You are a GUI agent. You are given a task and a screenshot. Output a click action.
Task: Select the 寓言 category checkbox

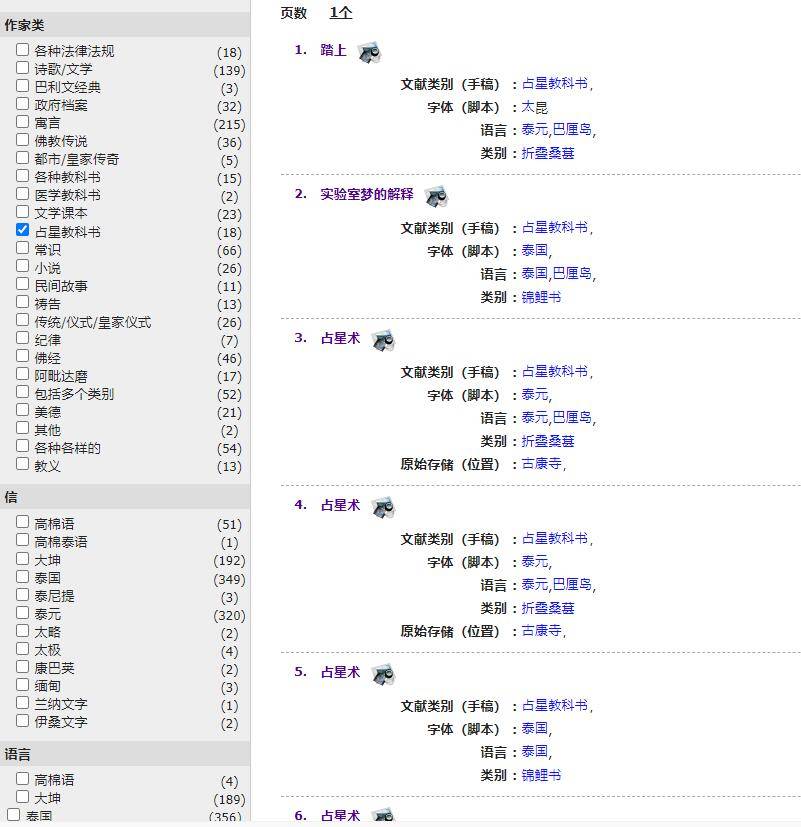click(22, 122)
